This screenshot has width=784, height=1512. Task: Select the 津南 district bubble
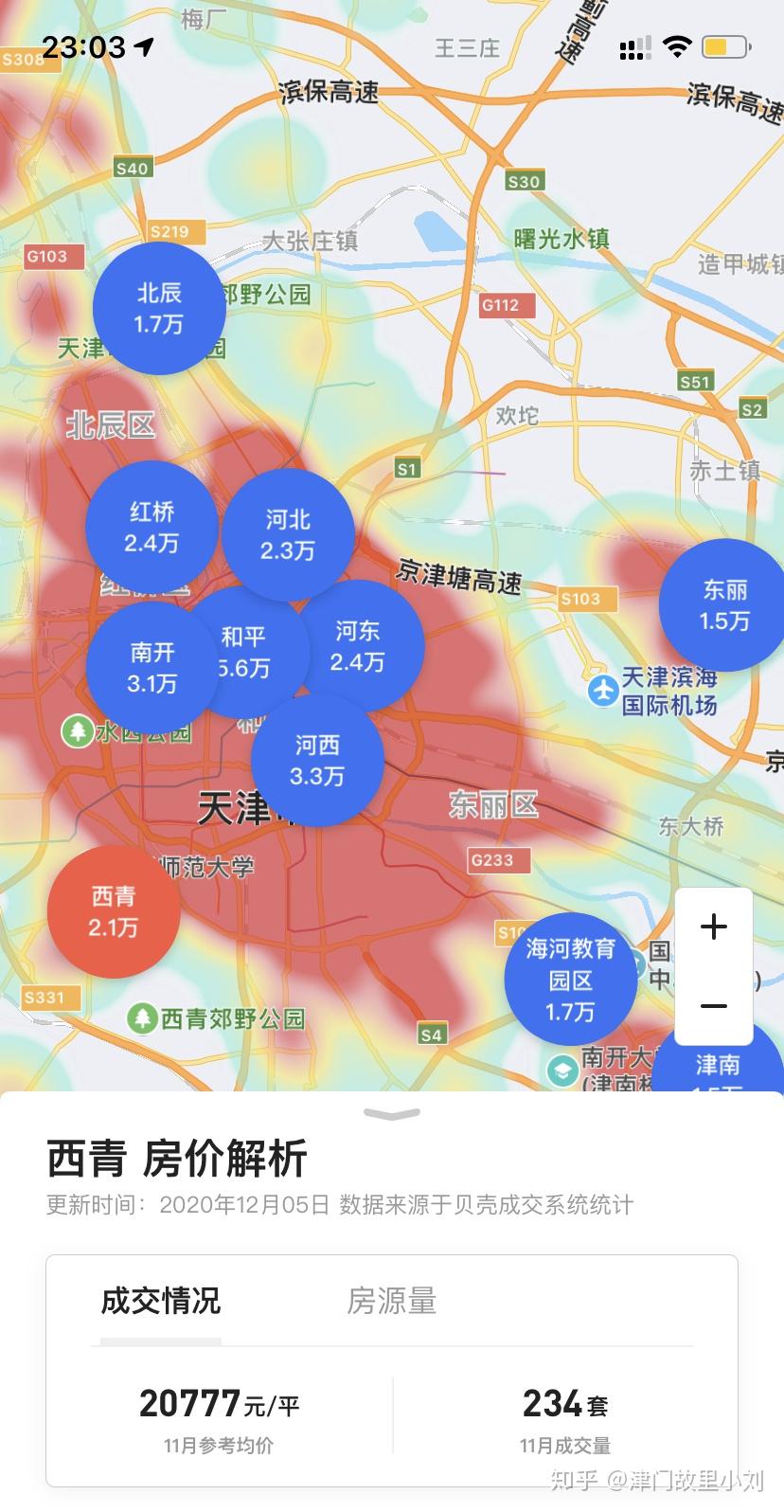[720, 1066]
